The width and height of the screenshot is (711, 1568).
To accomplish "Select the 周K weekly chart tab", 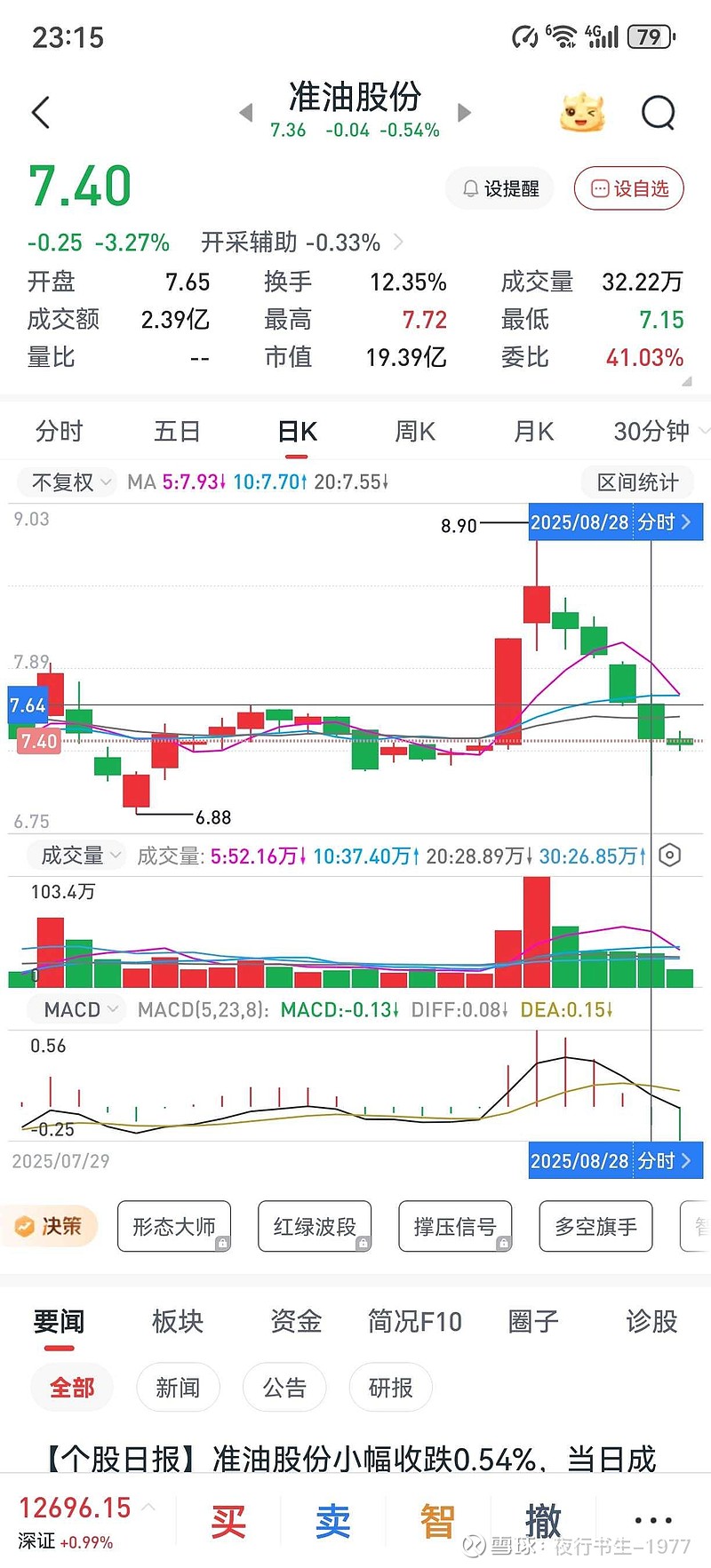I will [415, 432].
